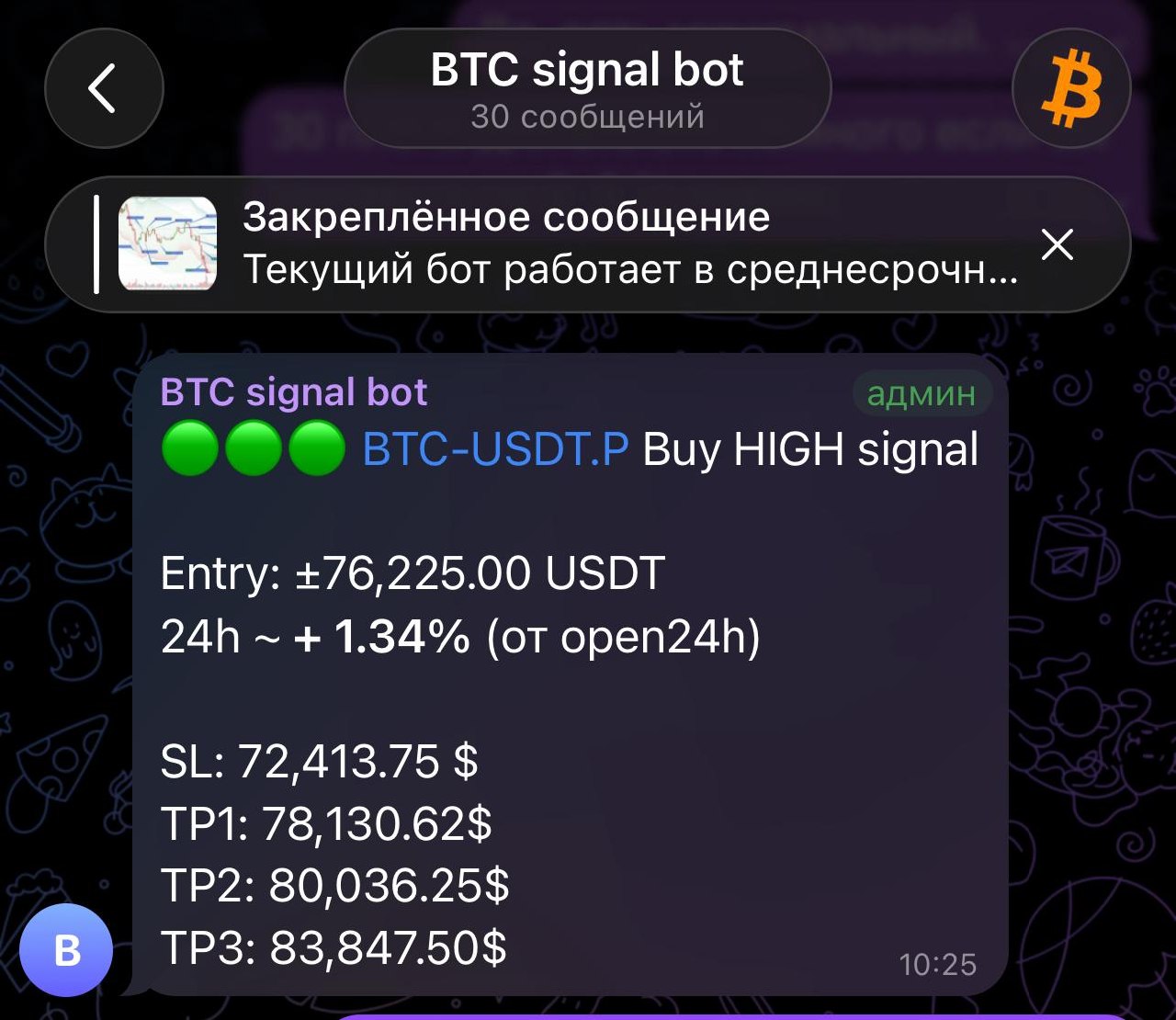Image resolution: width=1176 pixels, height=1020 pixels.
Task: Open the BTC-USDT.P ticker link
Action: coord(496,450)
